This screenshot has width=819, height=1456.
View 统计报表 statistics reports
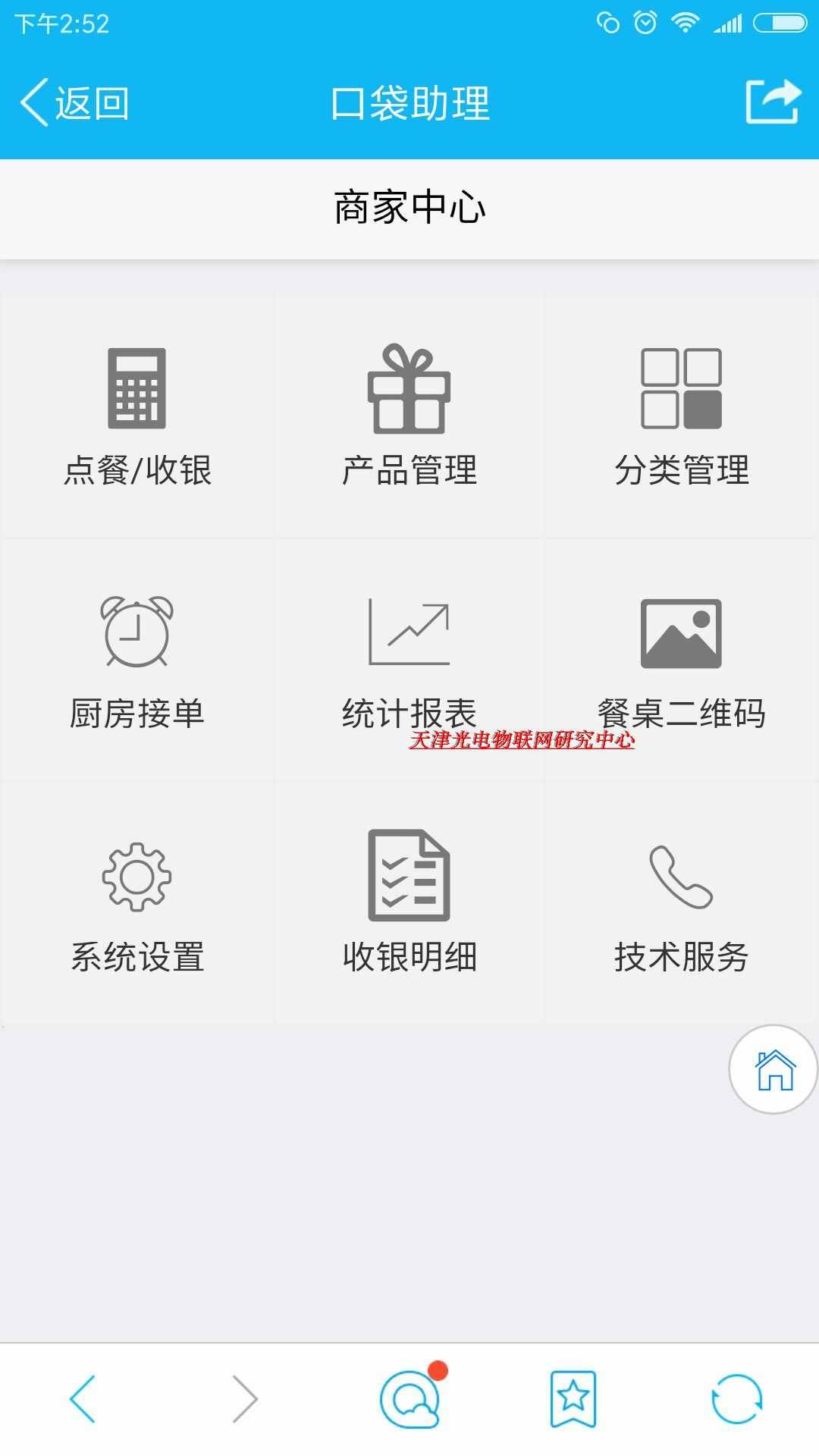click(409, 661)
